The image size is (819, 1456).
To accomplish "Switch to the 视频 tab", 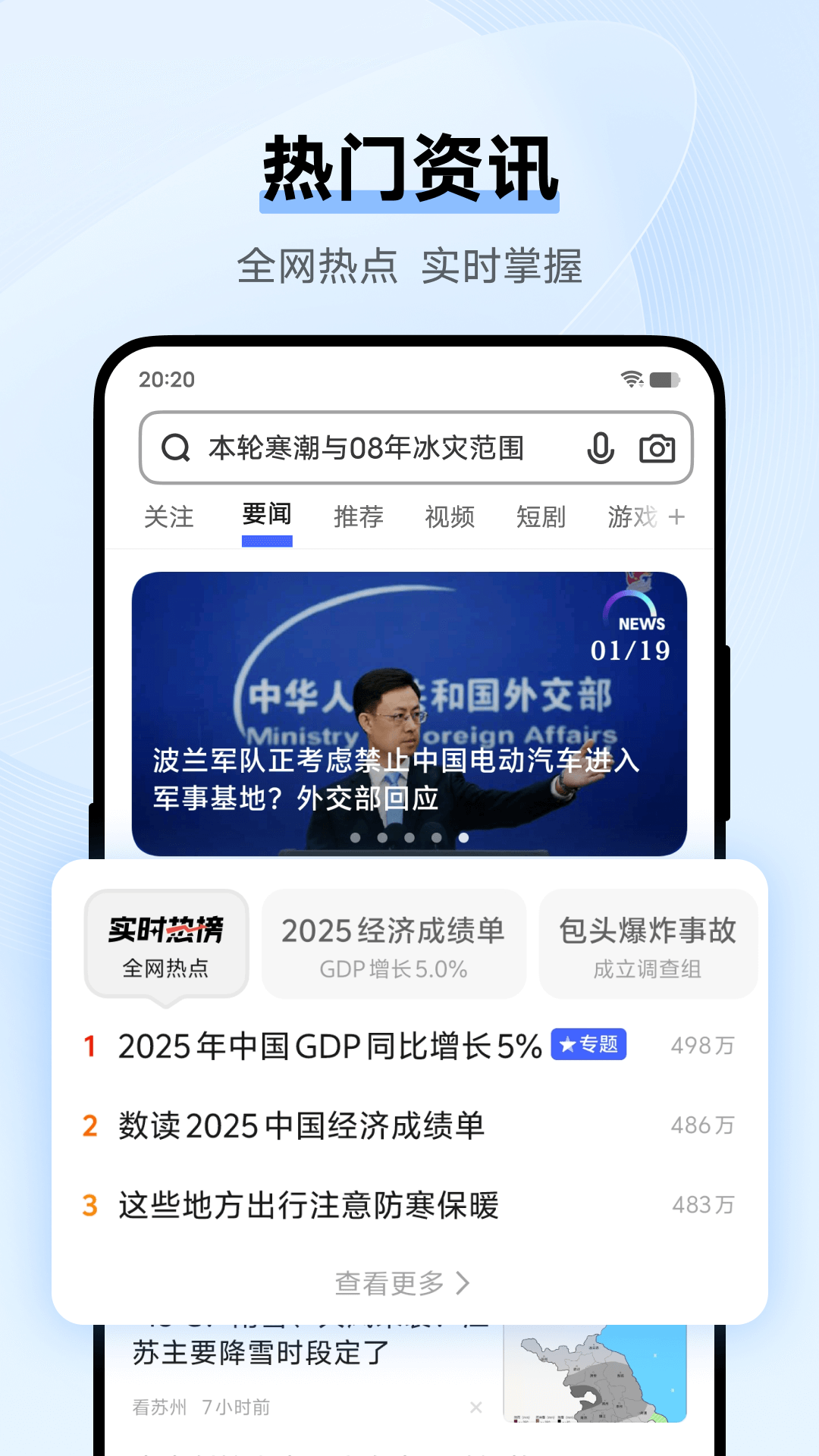I will (450, 516).
